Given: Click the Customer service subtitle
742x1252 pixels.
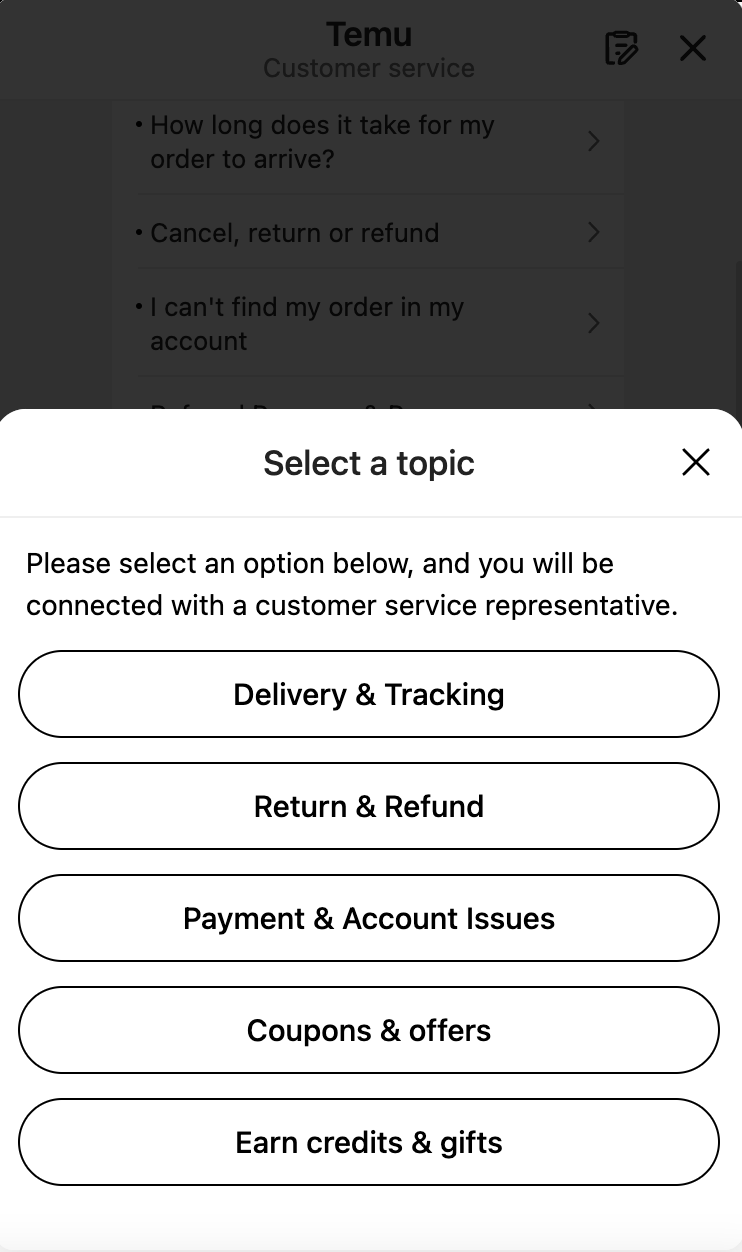Looking at the screenshot, I should point(369,68).
